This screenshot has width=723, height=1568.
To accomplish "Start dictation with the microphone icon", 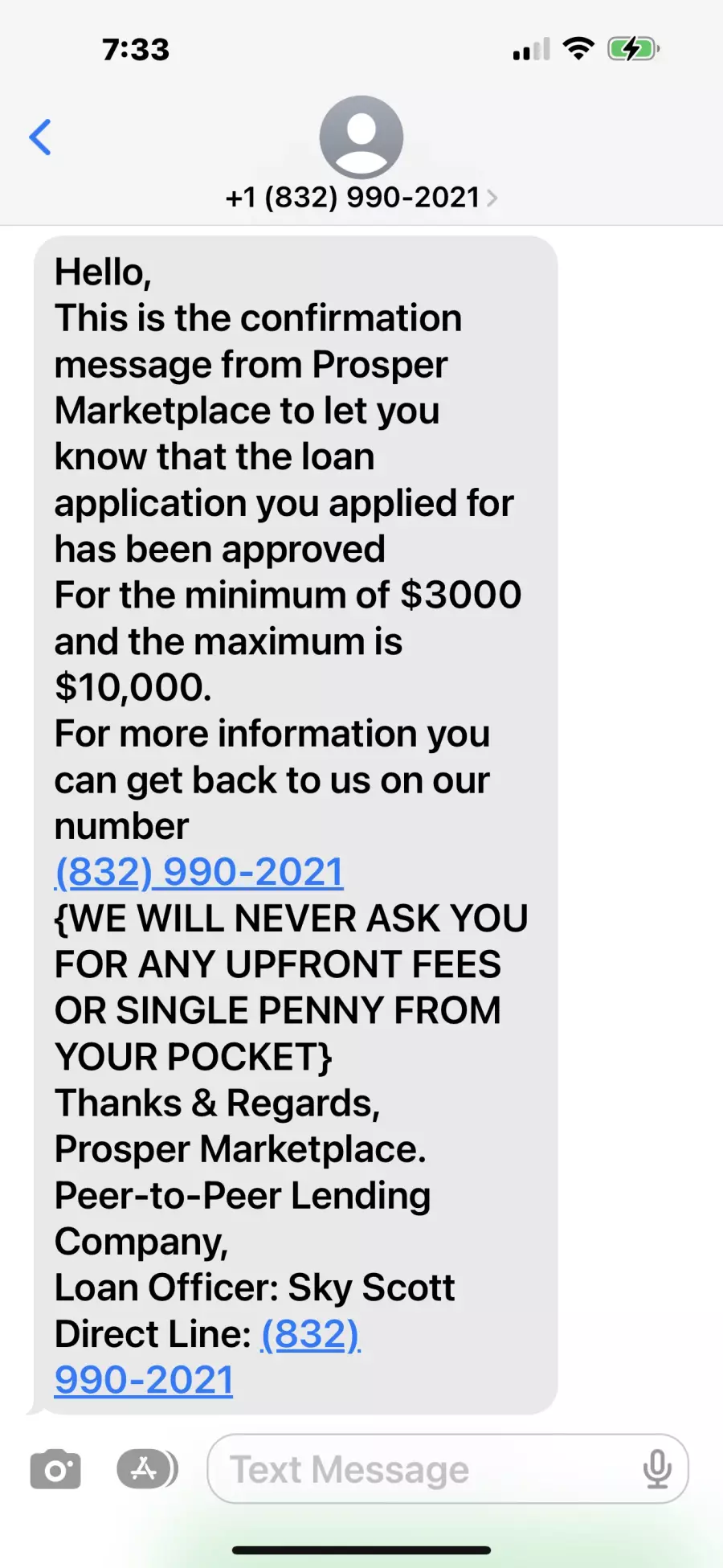I will (657, 1469).
